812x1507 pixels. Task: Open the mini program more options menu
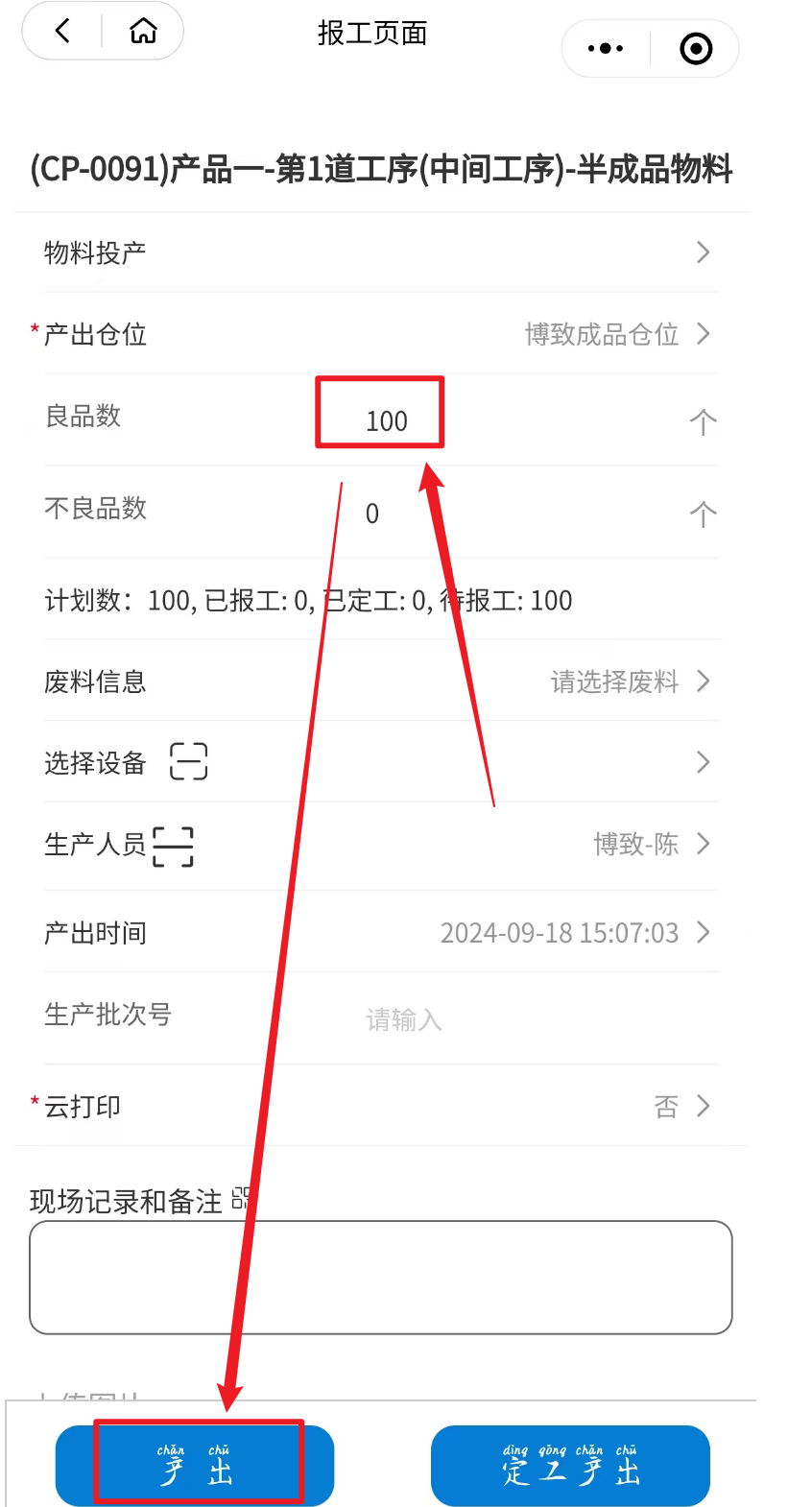pyautogui.click(x=606, y=48)
